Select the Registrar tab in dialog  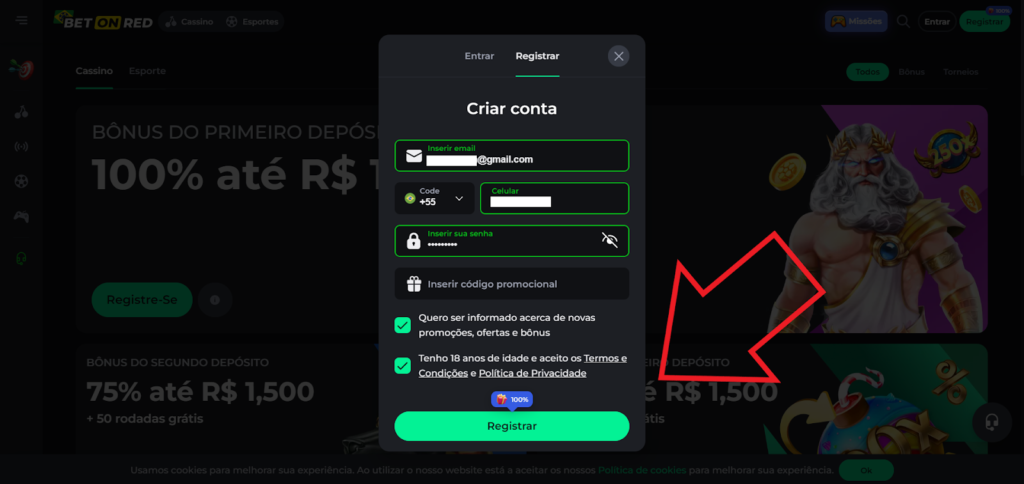537,56
